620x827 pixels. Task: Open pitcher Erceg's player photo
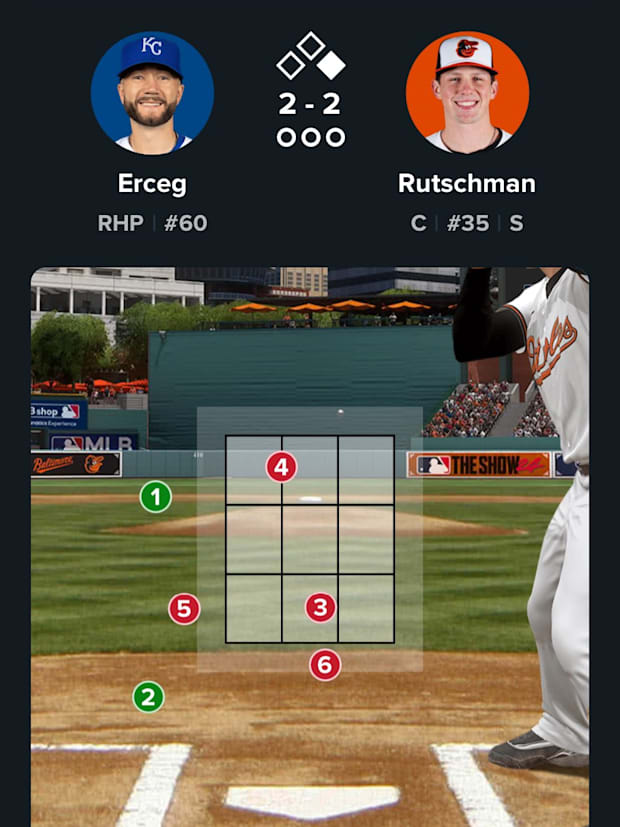coord(152,92)
